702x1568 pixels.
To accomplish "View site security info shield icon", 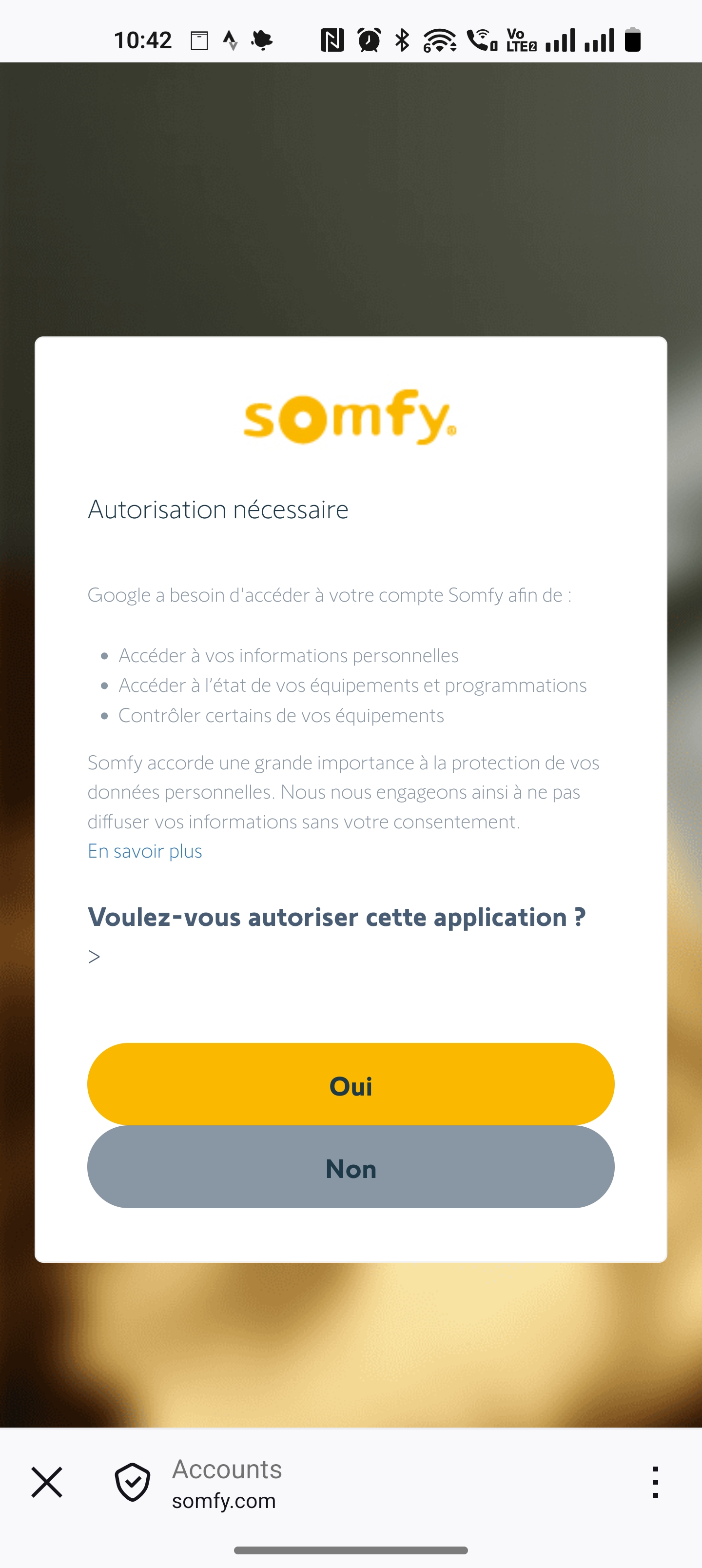I will (x=133, y=1482).
